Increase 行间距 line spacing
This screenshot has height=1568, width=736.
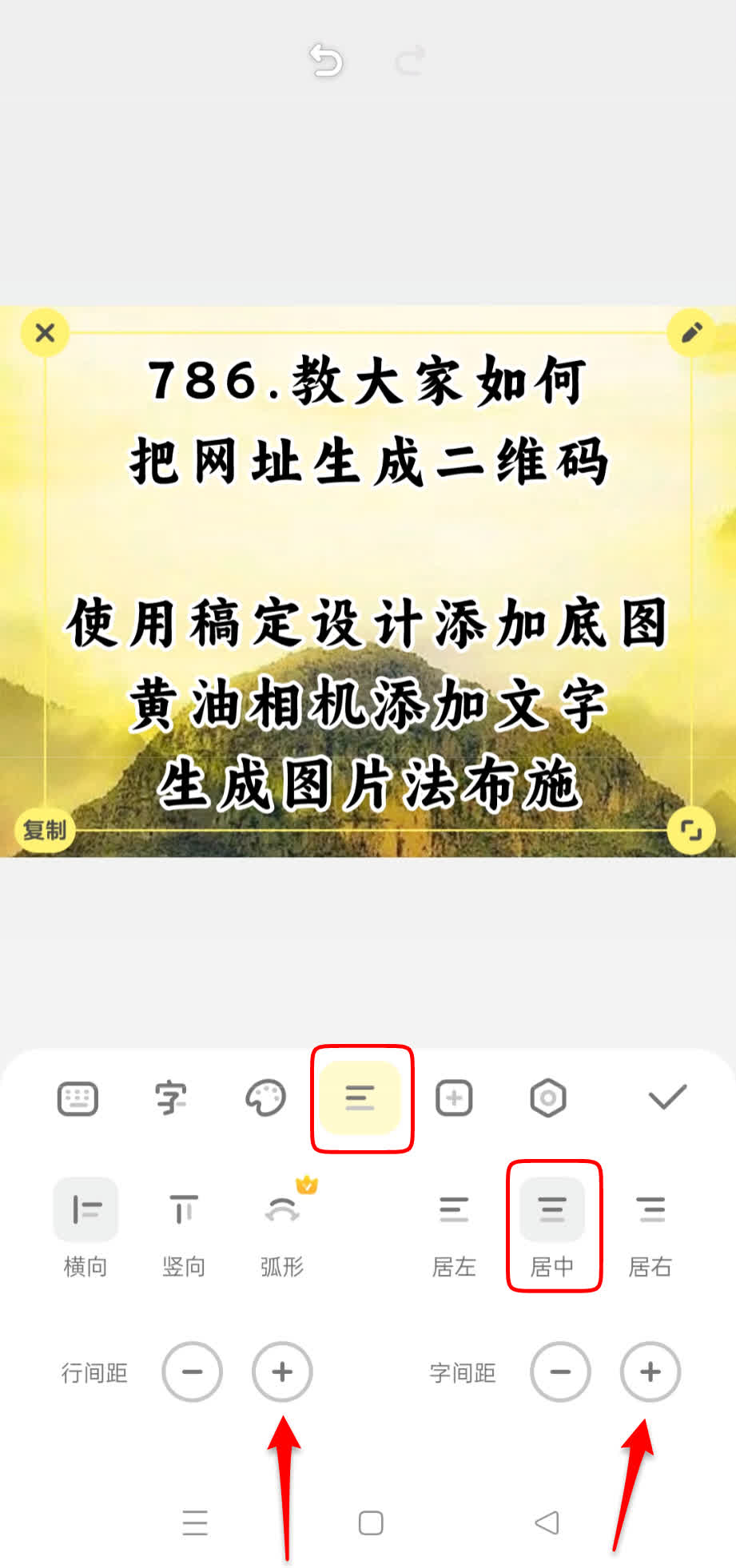282,1372
